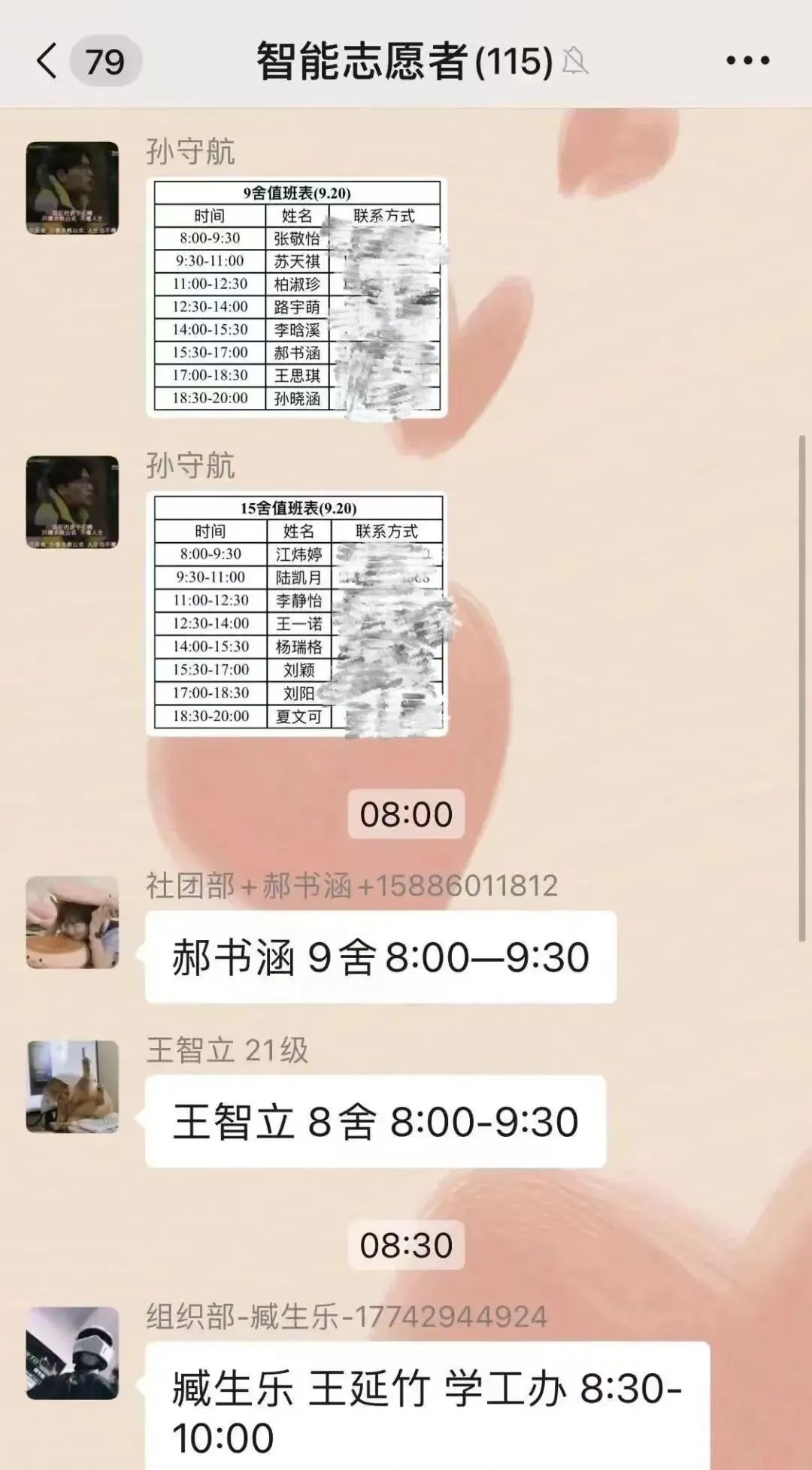
Task: Open the 15舍值班表 schedule image
Action: tap(297, 613)
